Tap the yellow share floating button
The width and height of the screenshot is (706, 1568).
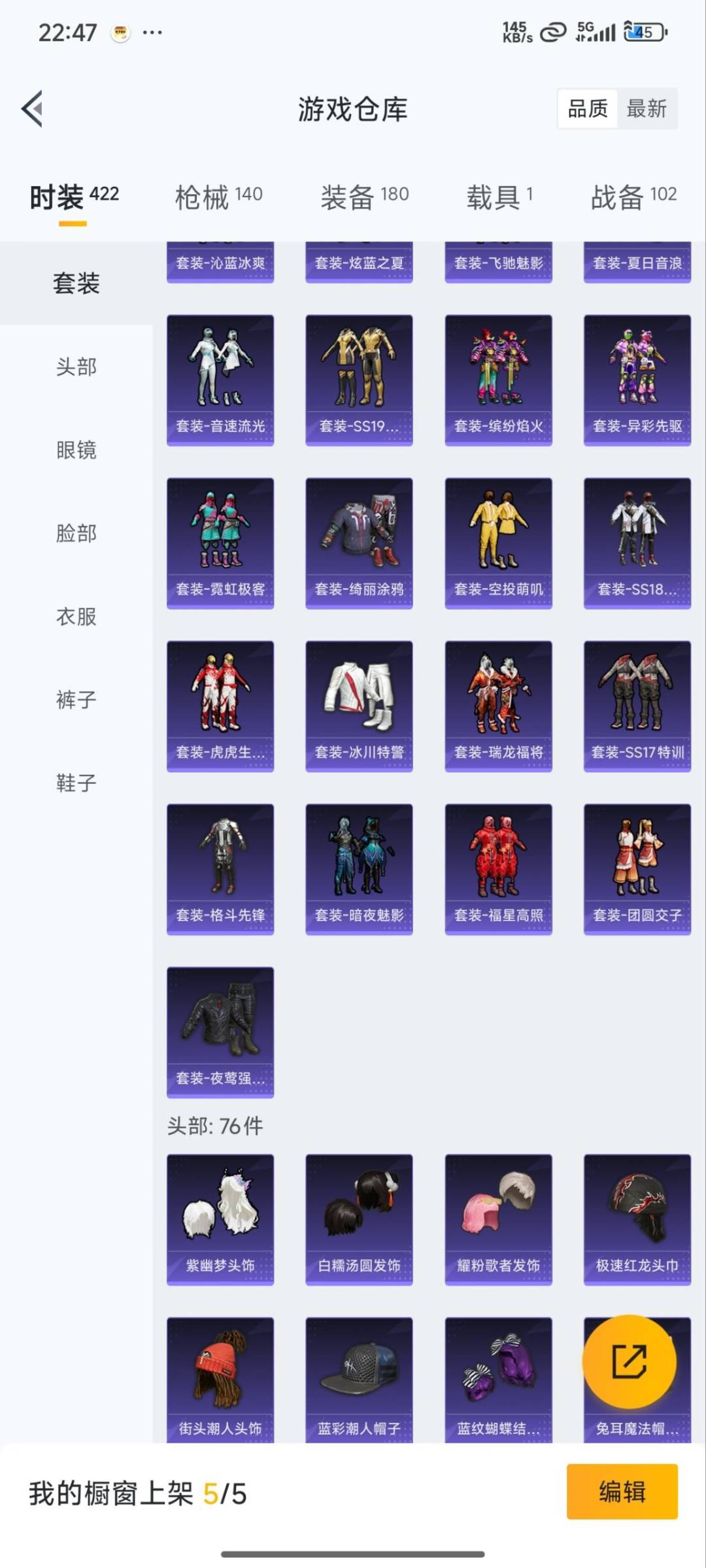tap(629, 1362)
